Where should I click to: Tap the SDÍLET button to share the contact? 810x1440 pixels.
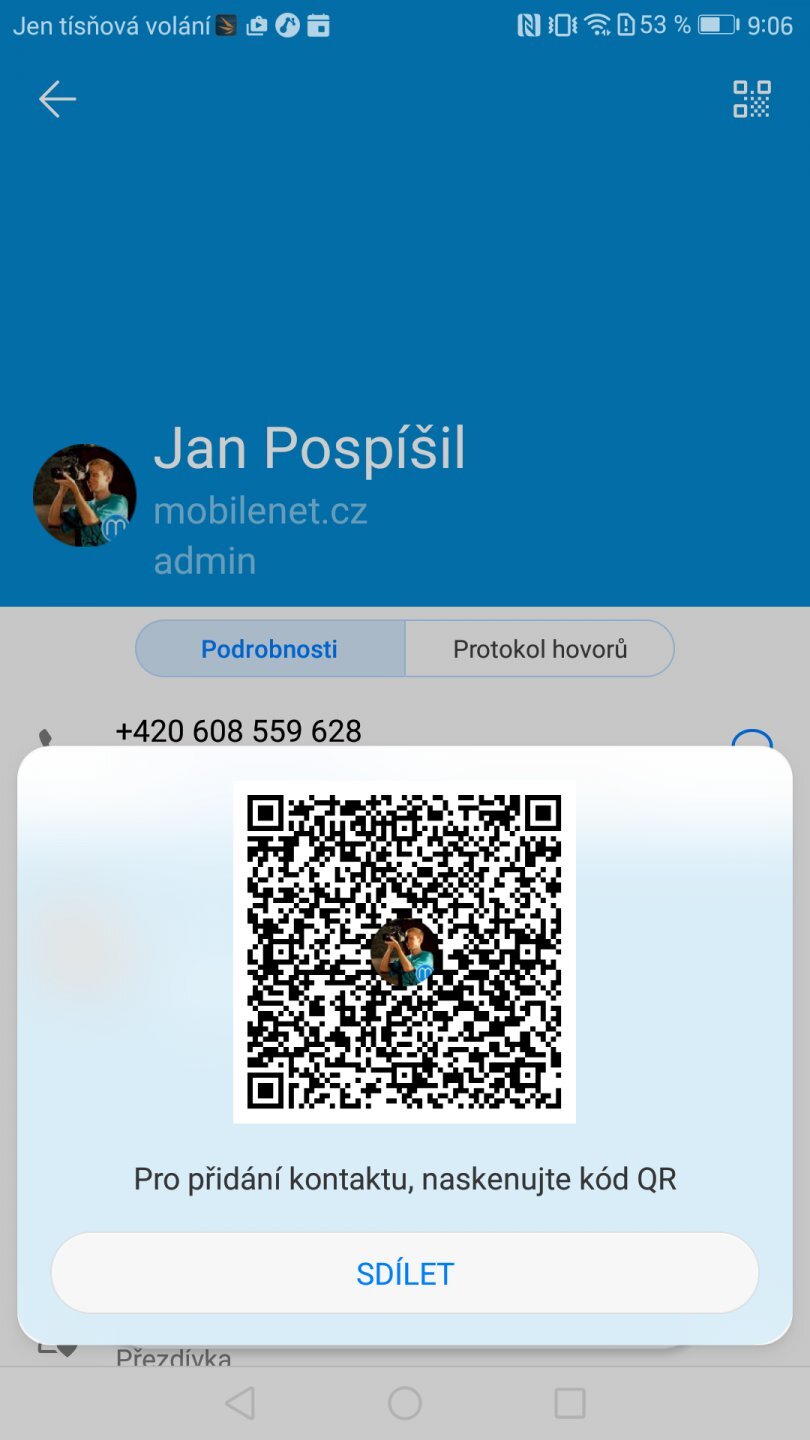(405, 1273)
